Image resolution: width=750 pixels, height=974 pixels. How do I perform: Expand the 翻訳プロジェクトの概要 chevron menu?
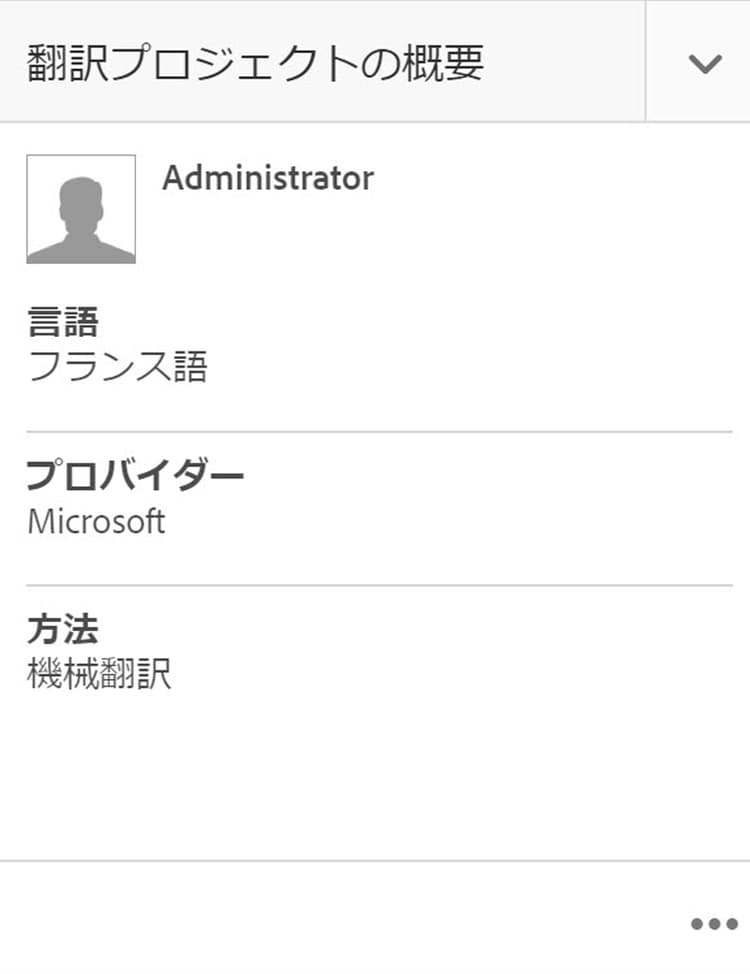705,63
